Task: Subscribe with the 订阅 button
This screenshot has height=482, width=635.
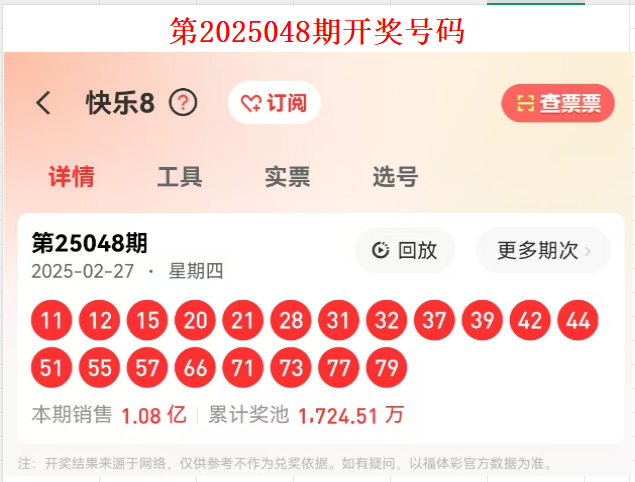Action: pos(274,103)
